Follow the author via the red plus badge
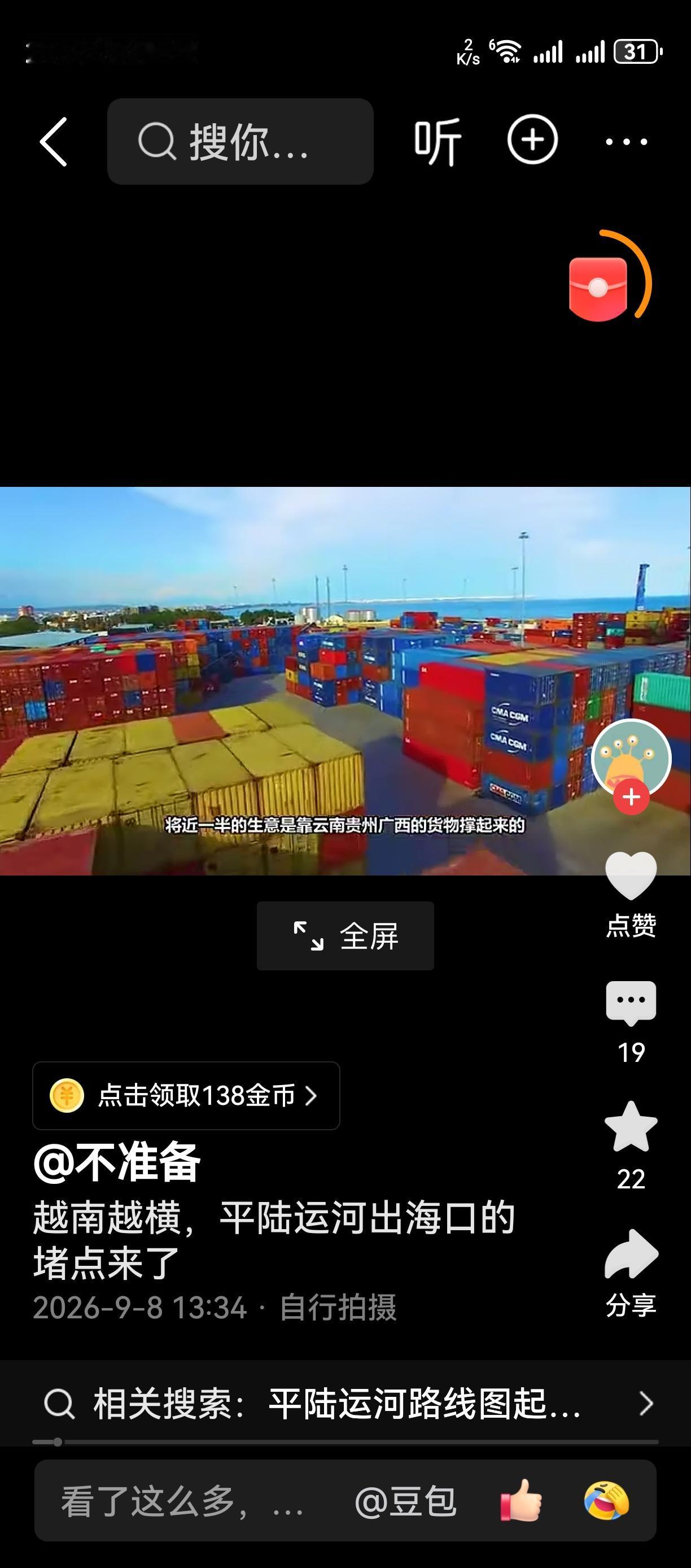The image size is (691, 1568). point(631,797)
